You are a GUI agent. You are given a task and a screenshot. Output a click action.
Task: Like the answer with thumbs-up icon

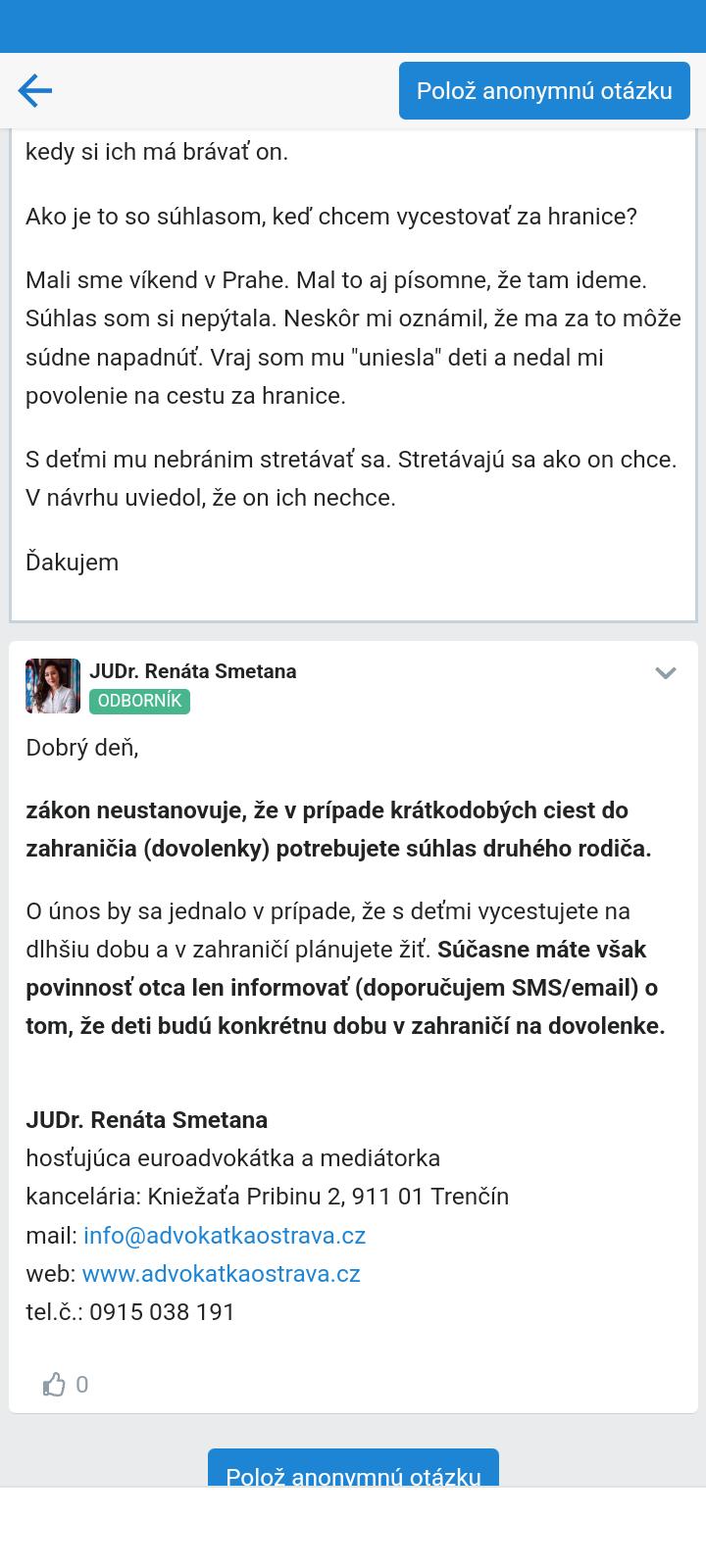click(54, 1384)
